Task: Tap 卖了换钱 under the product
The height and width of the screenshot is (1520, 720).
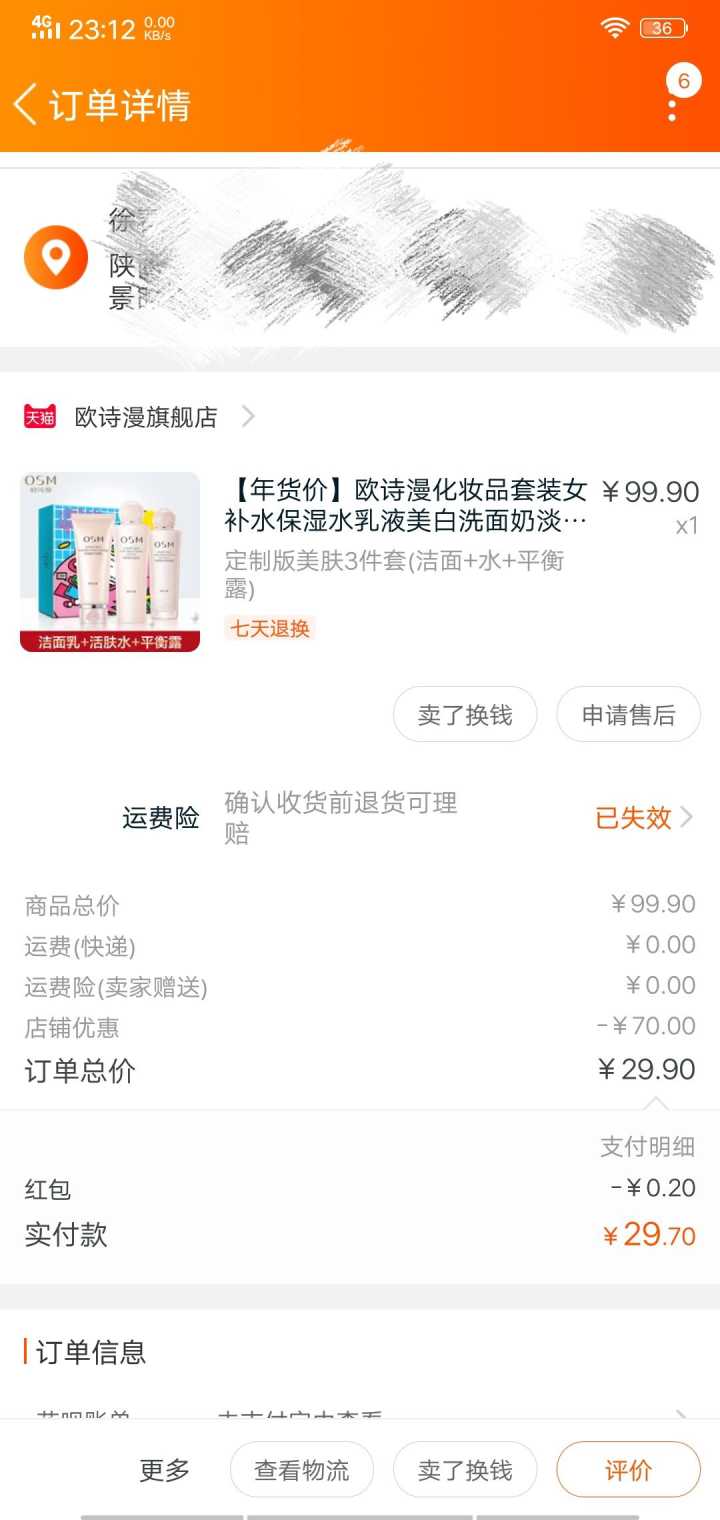Action: pyautogui.click(x=465, y=715)
